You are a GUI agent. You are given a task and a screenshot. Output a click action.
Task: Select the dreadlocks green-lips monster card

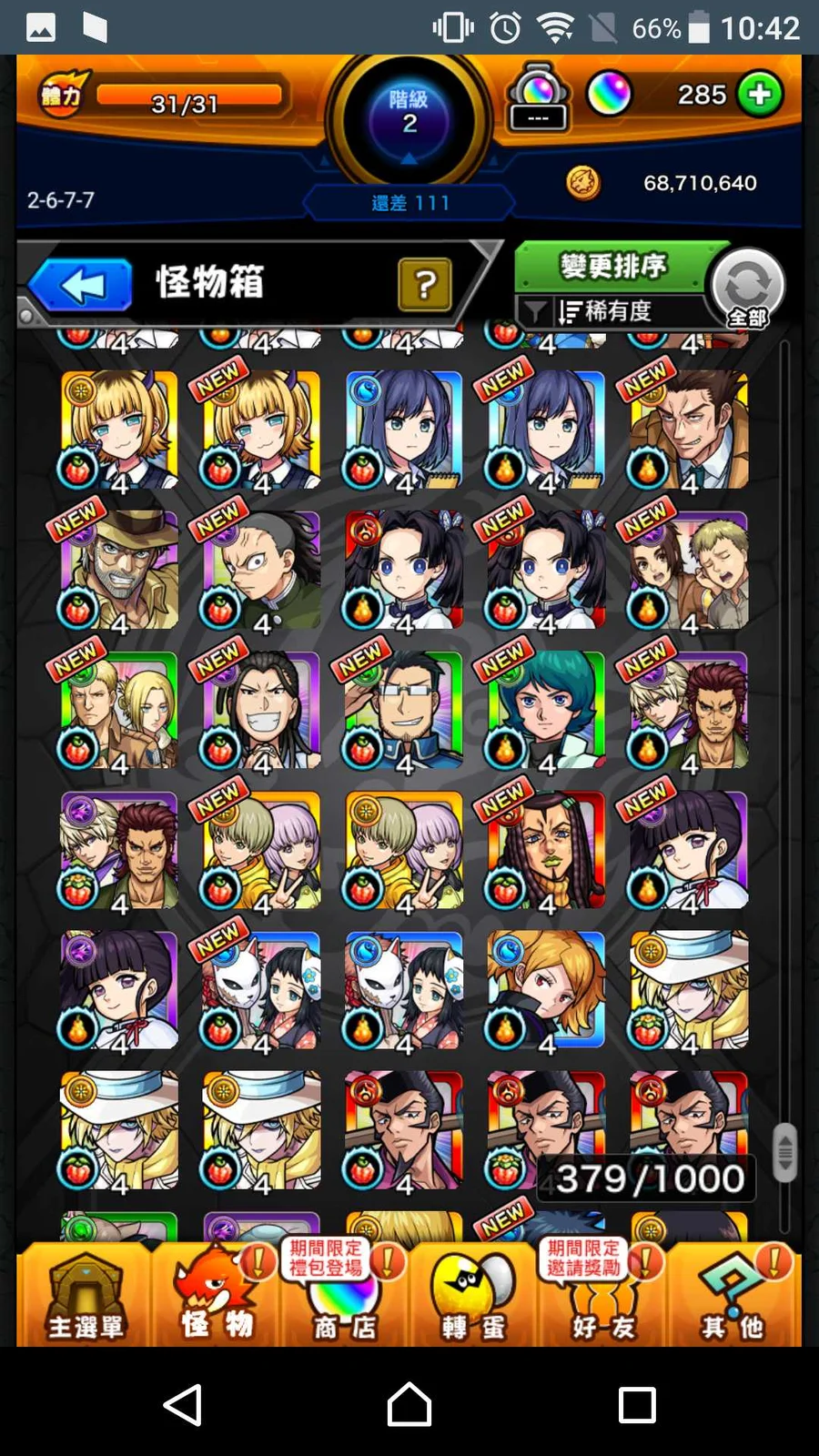[546, 850]
